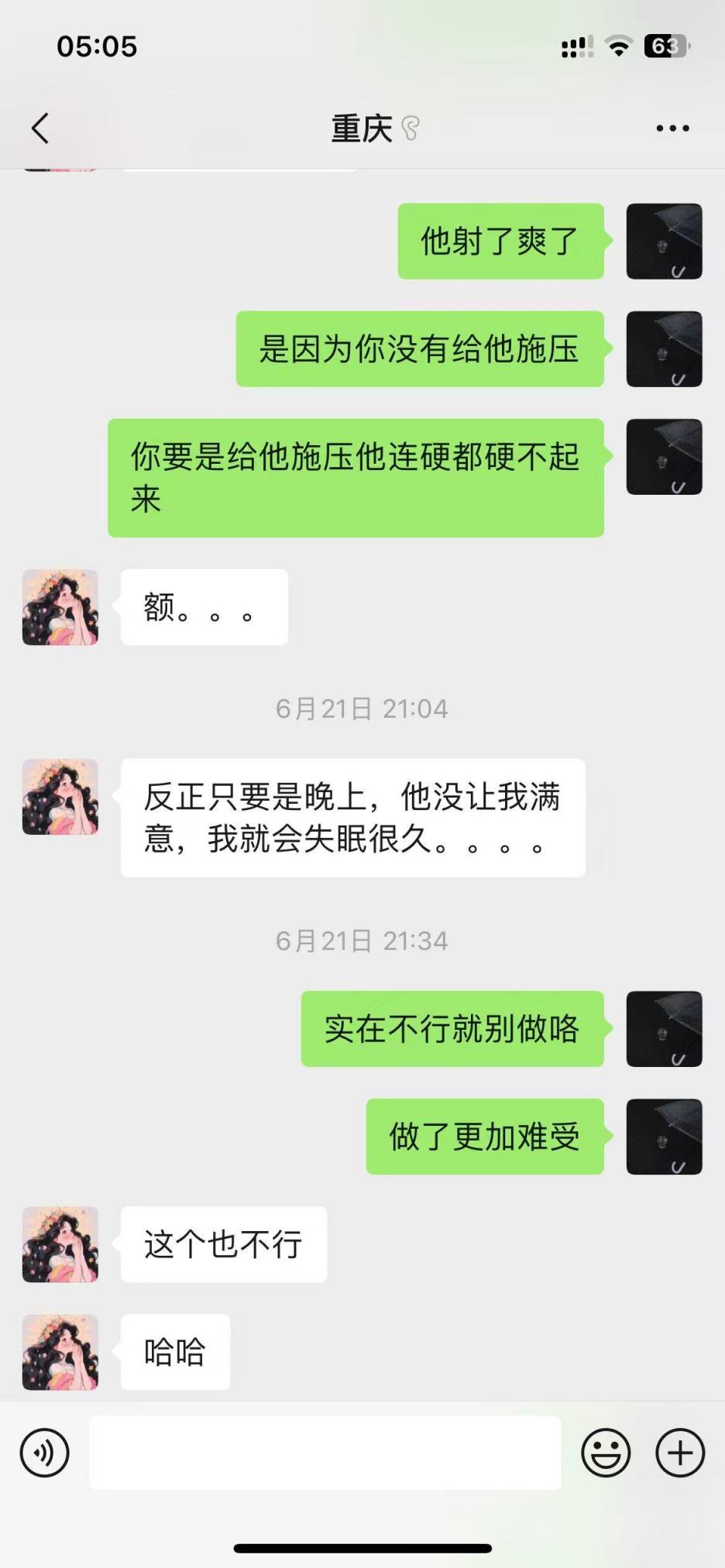Open the emoji sticker picker
Viewport: 725px width, 1568px height.
pos(606,1453)
